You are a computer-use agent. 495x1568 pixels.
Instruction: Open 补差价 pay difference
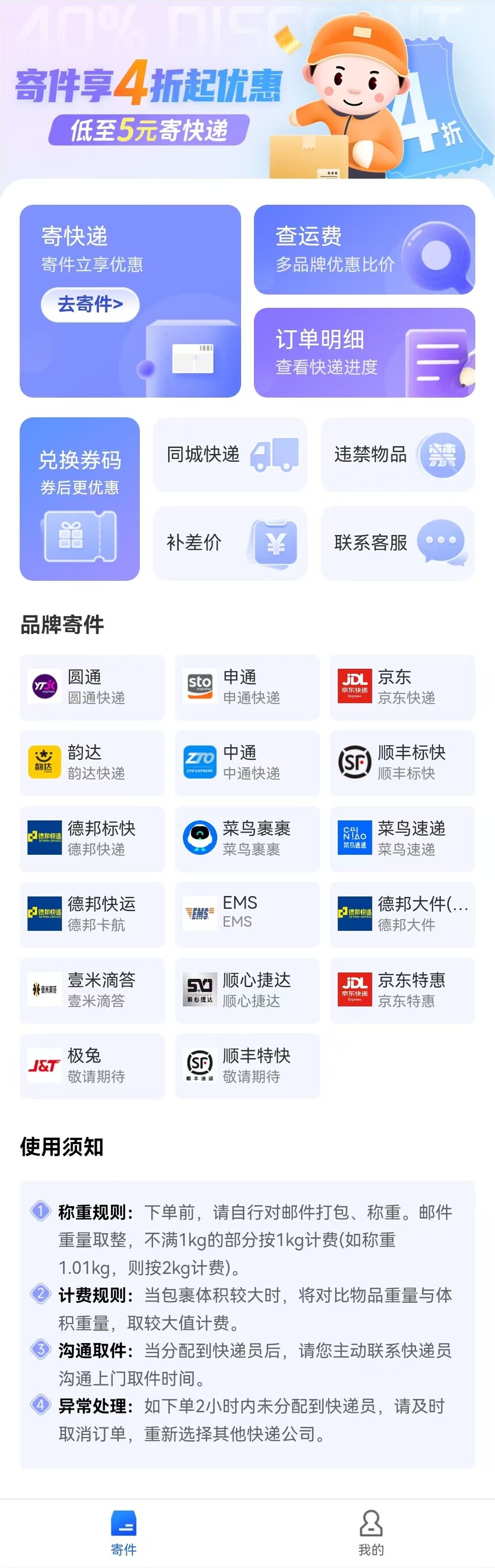pos(230,542)
